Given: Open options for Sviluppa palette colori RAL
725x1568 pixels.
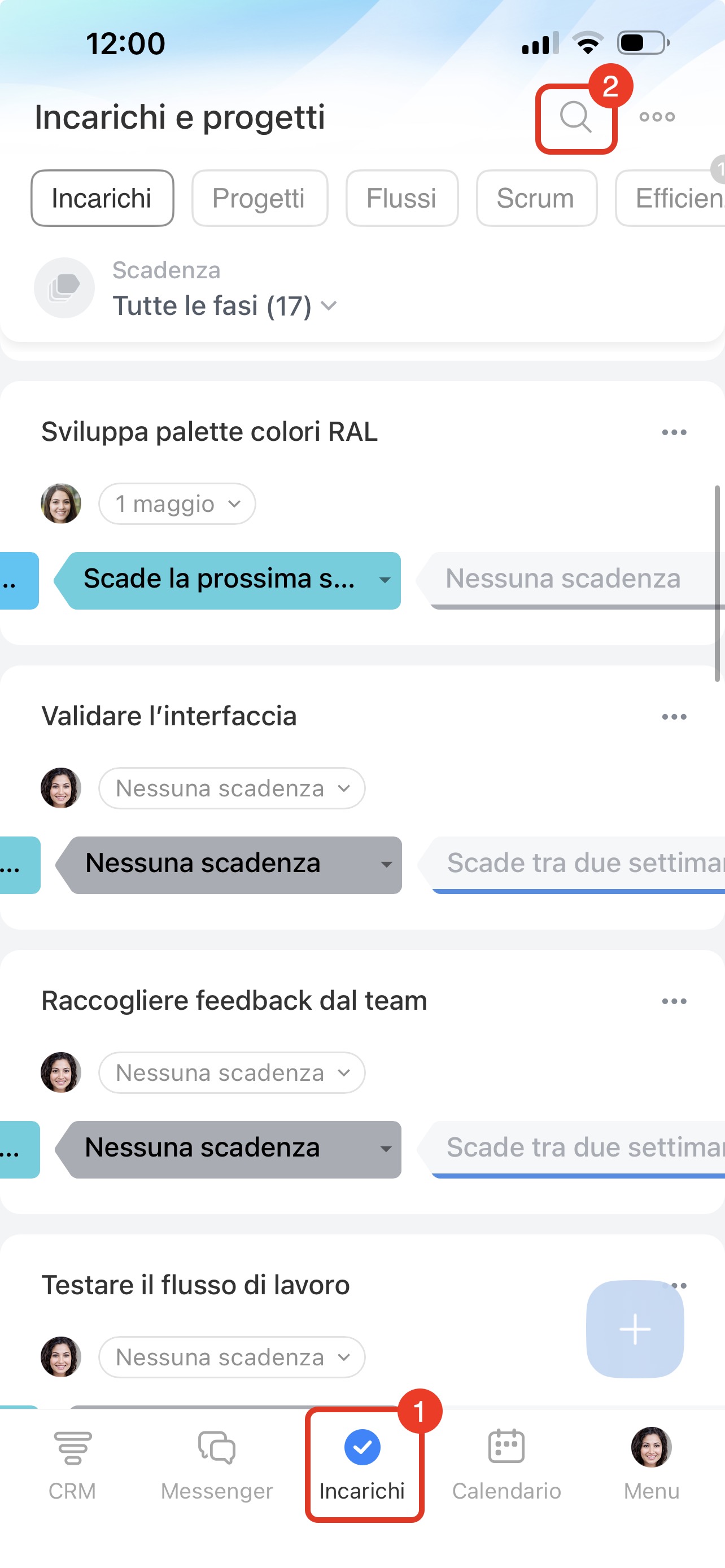Looking at the screenshot, I should [674, 432].
